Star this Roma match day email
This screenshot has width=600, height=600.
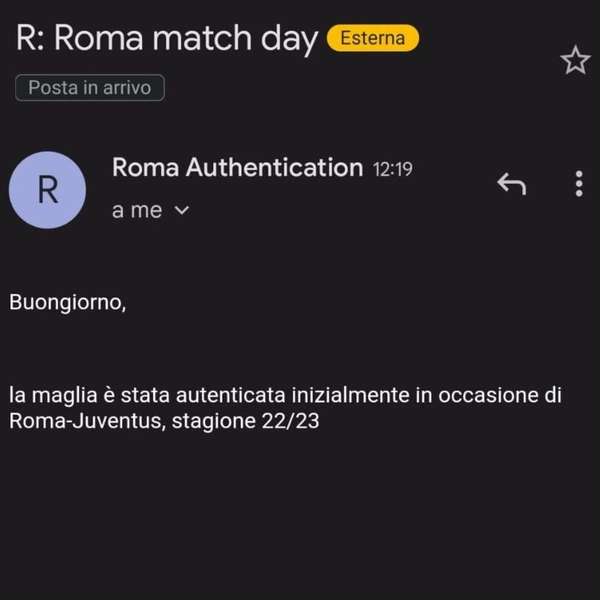click(575, 62)
